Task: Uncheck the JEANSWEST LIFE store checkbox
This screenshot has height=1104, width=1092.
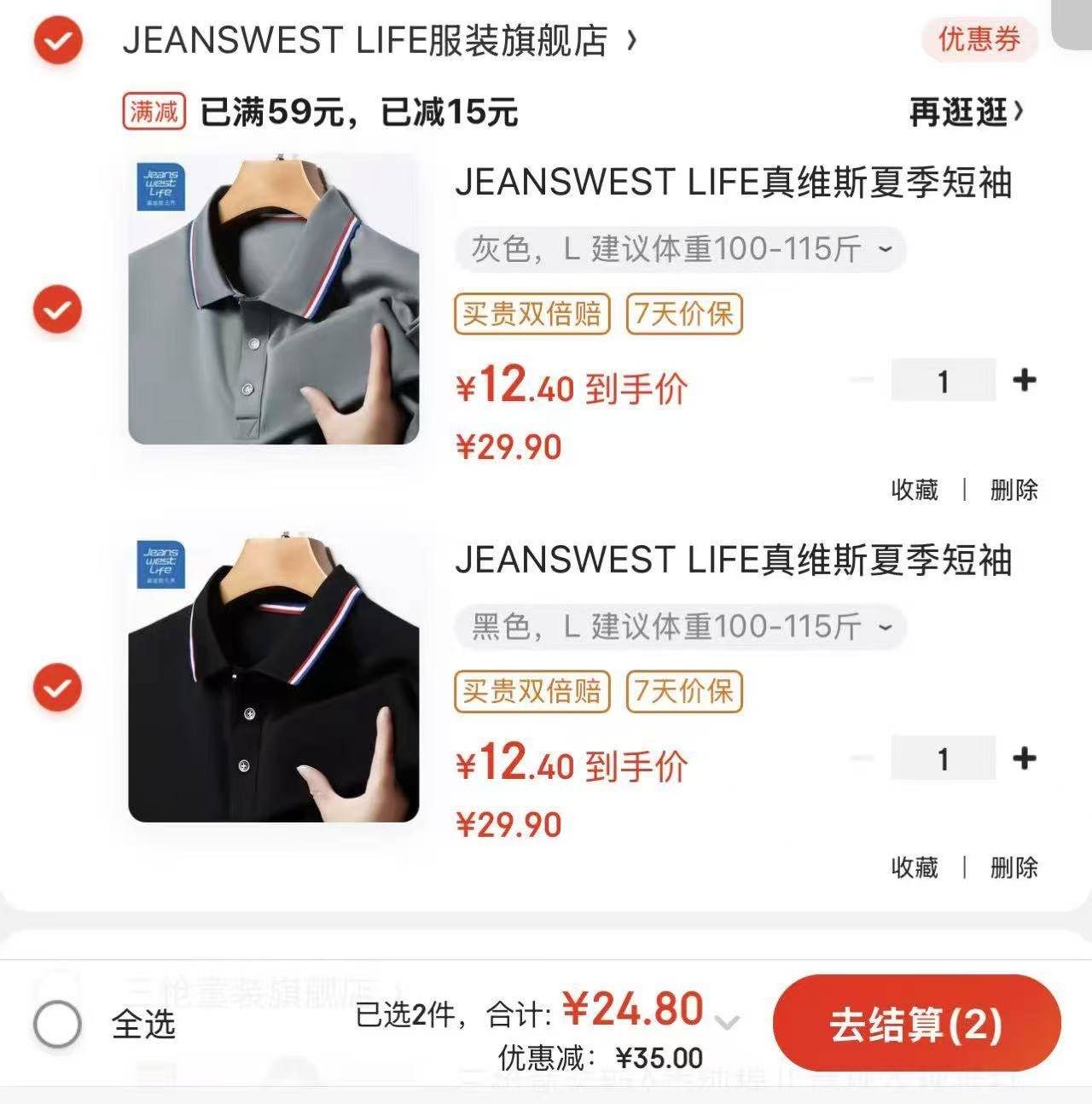Action: point(57,40)
